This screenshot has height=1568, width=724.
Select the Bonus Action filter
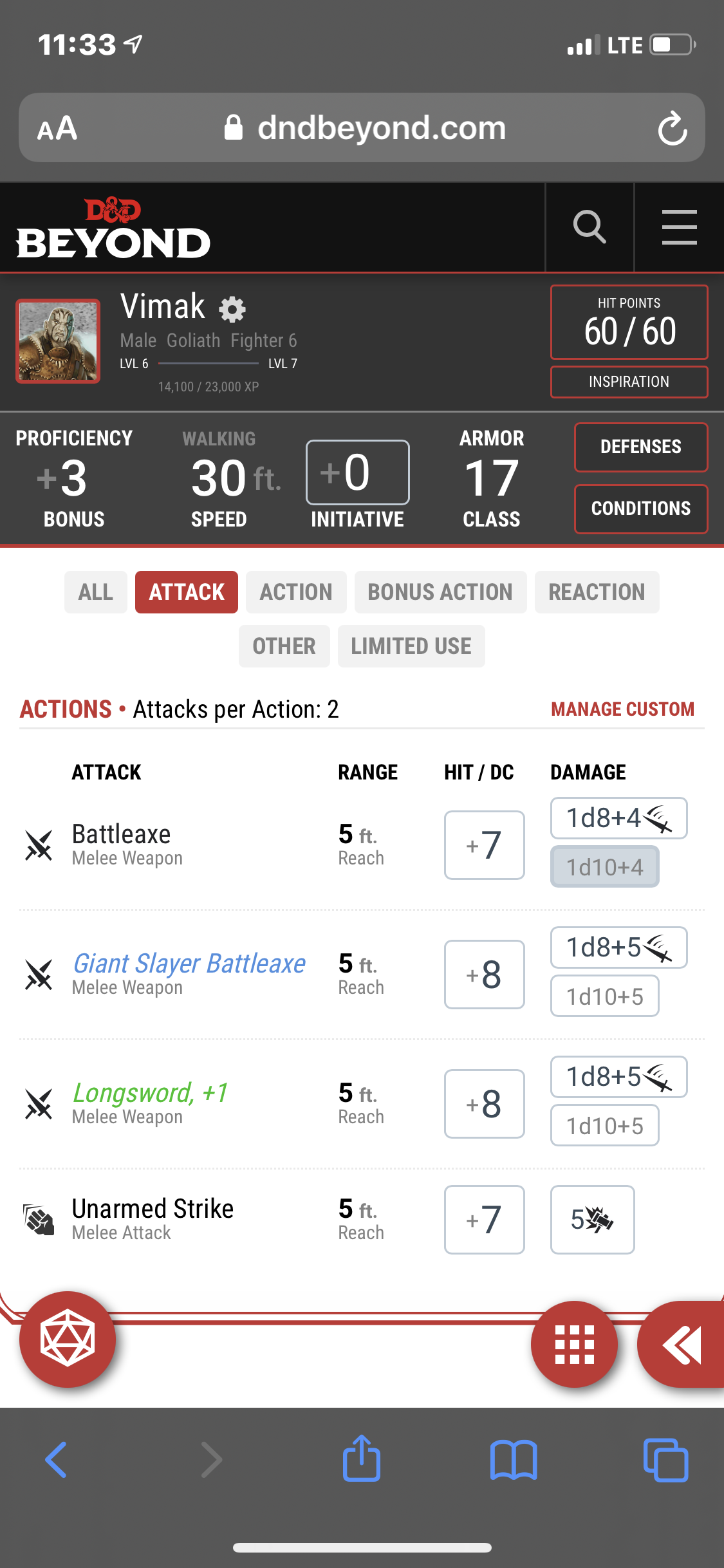440,592
